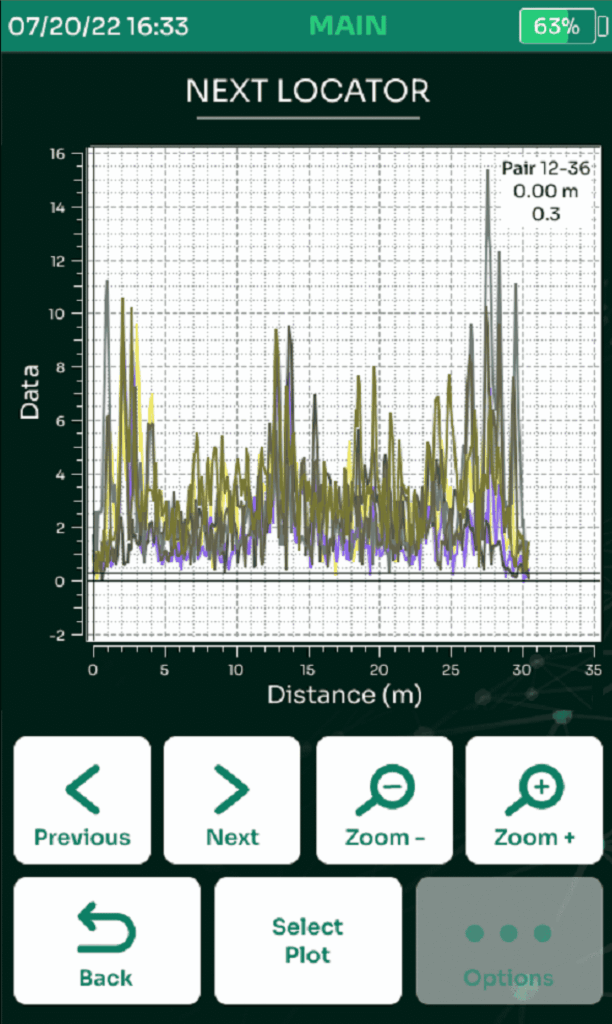Viewport: 612px width, 1024px height.
Task: Open Select Plot
Action: point(308,940)
